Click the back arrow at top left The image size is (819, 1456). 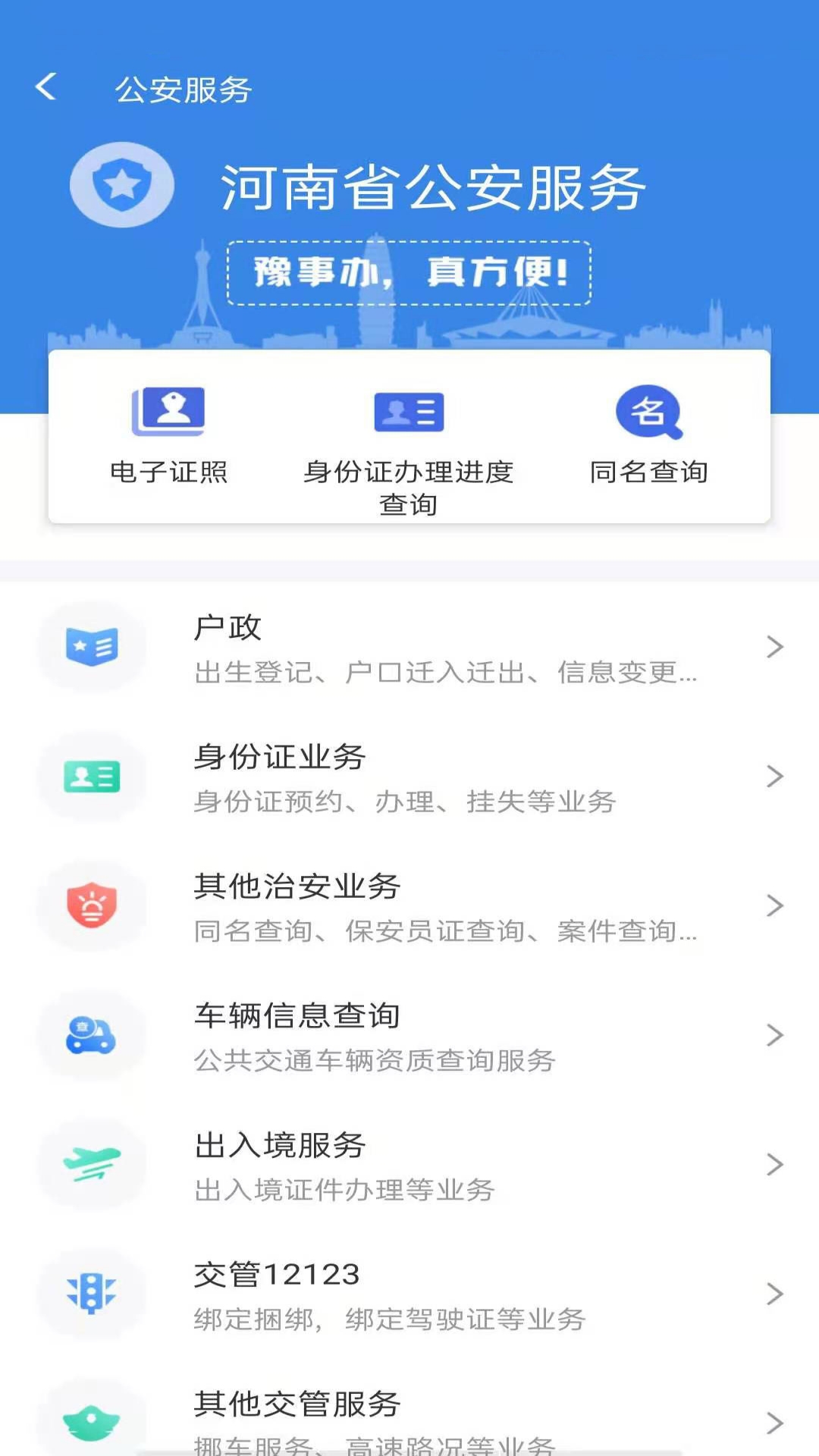point(47,88)
